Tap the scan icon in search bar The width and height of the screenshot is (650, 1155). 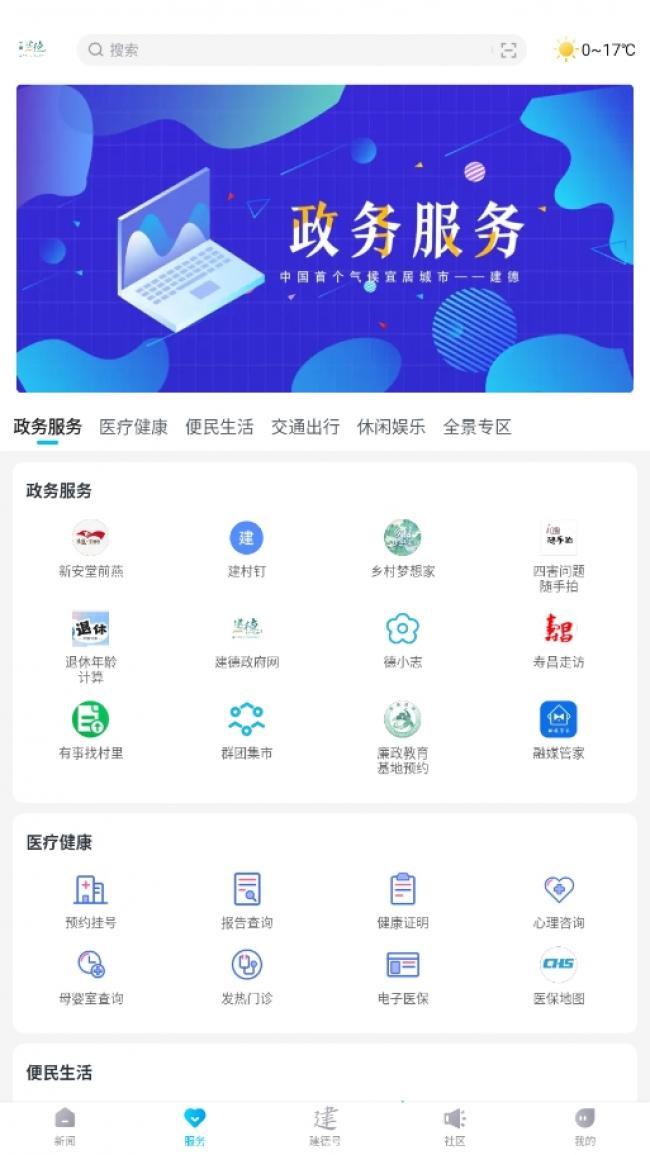click(508, 50)
